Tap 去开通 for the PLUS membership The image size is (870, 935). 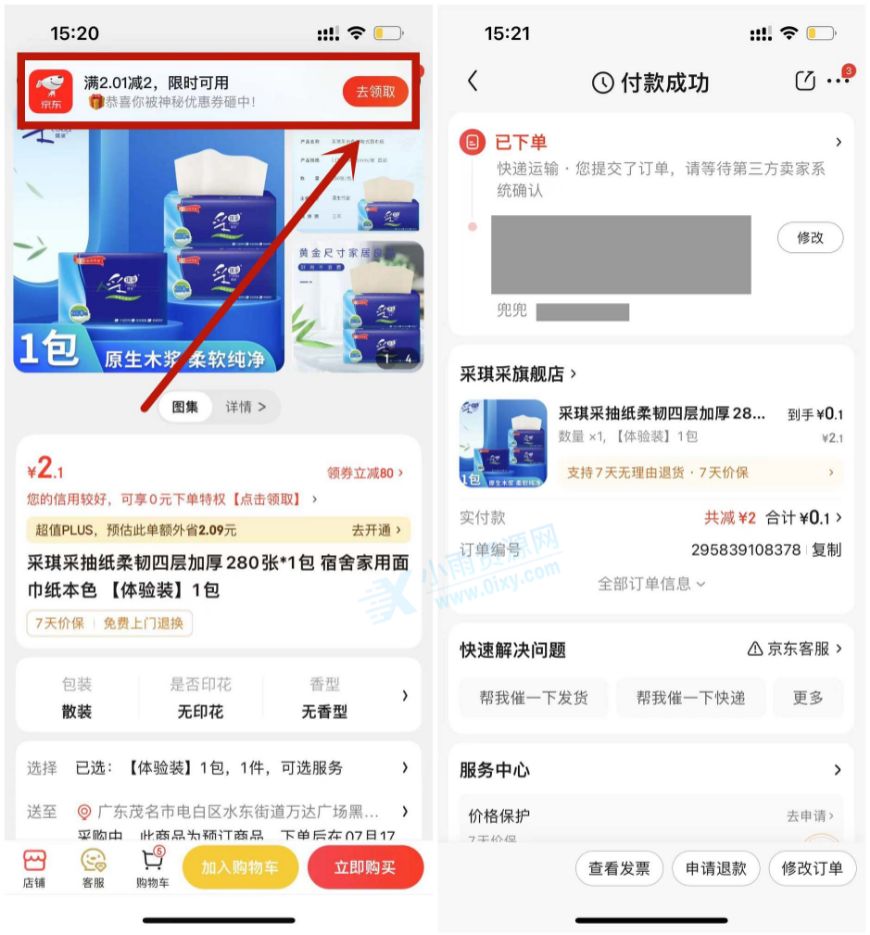376,530
